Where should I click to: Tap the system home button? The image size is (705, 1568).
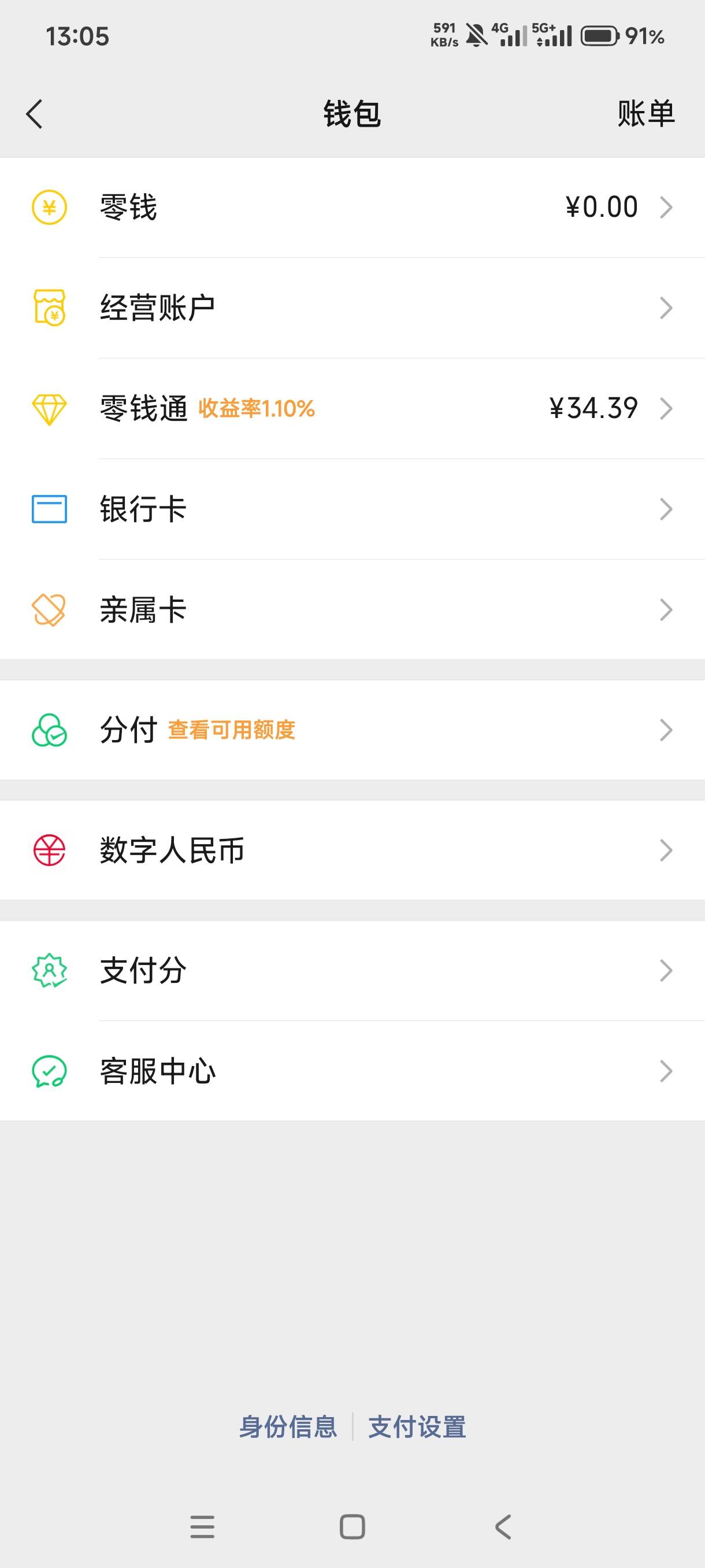[x=352, y=1526]
